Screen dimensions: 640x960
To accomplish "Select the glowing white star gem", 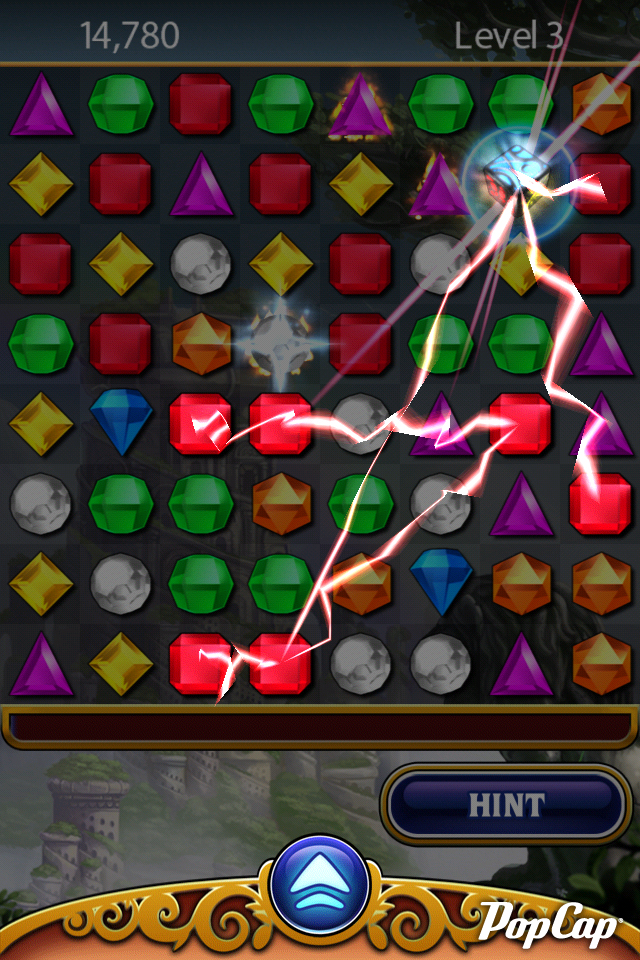I will [280, 345].
